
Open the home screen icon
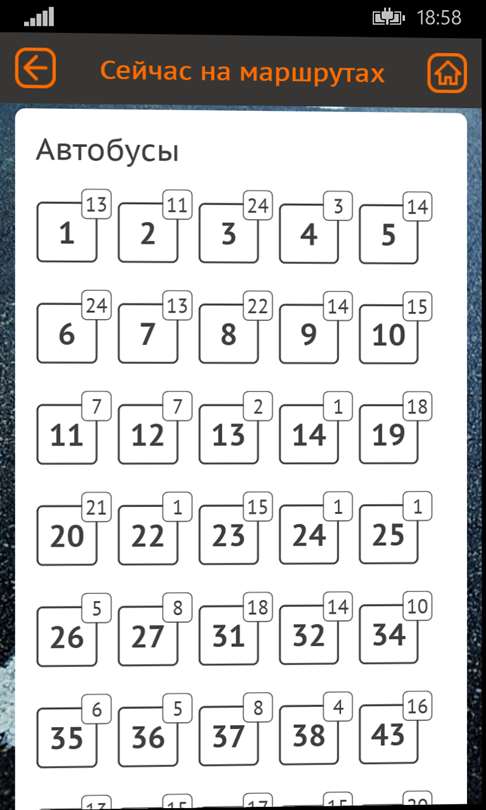447,74
